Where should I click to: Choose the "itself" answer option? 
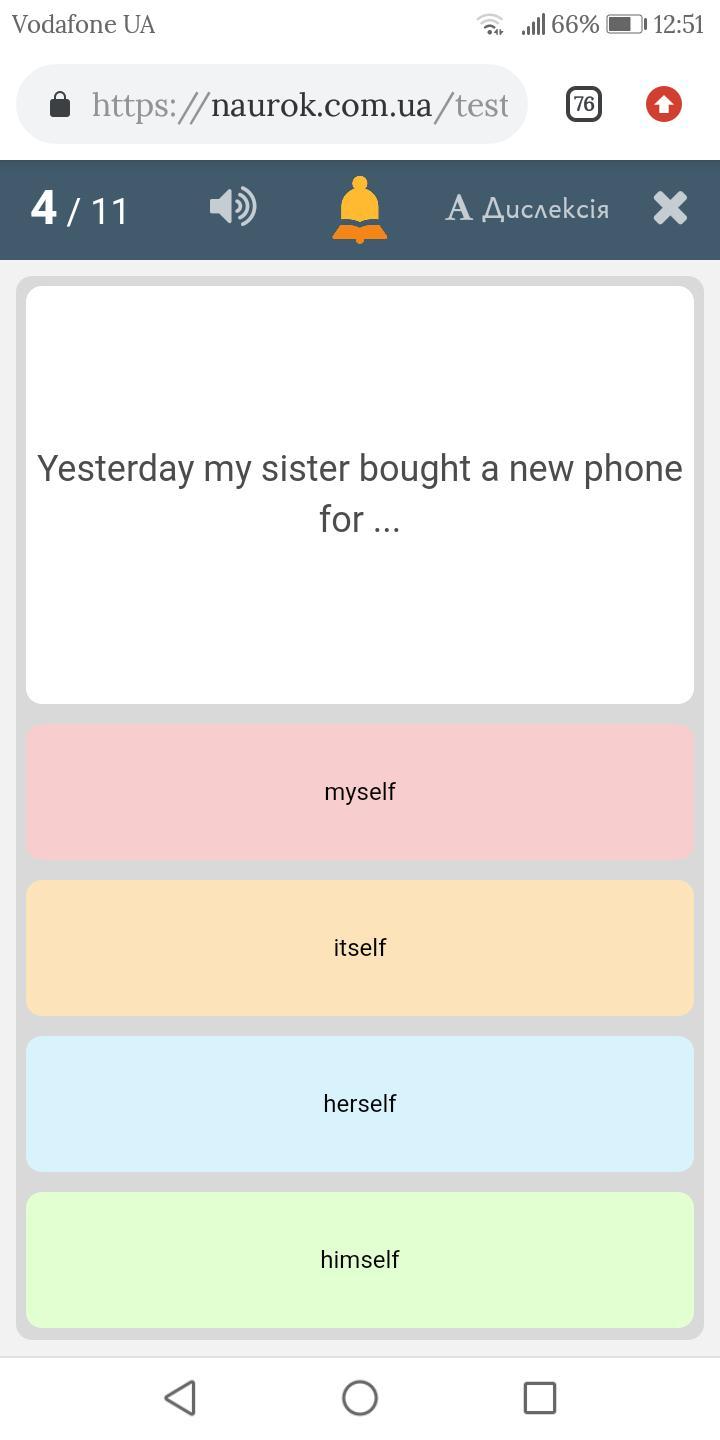click(360, 948)
